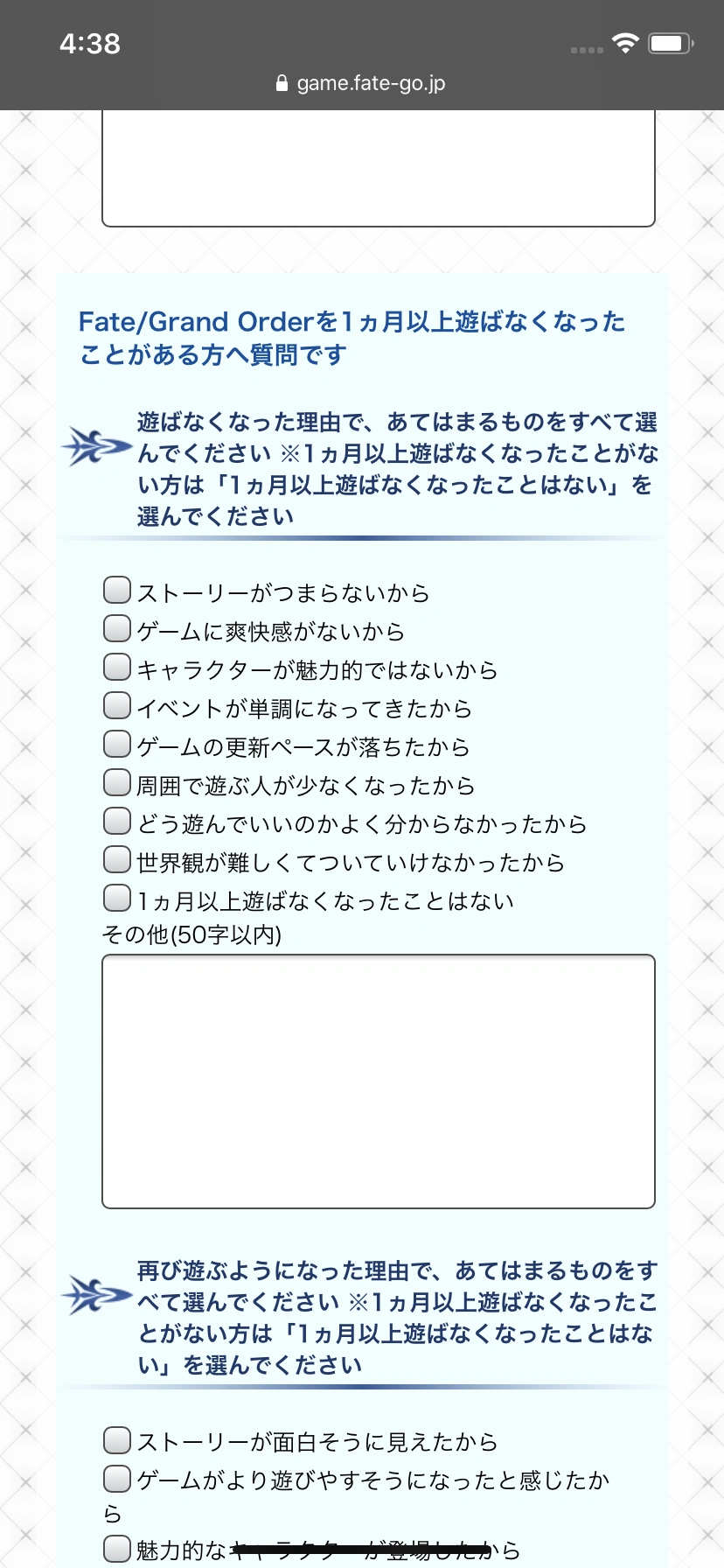724x1568 pixels.
Task: Select 'ゲームがより遊びやすそうになったと感じたから' checkbox
Action: 117,1479
